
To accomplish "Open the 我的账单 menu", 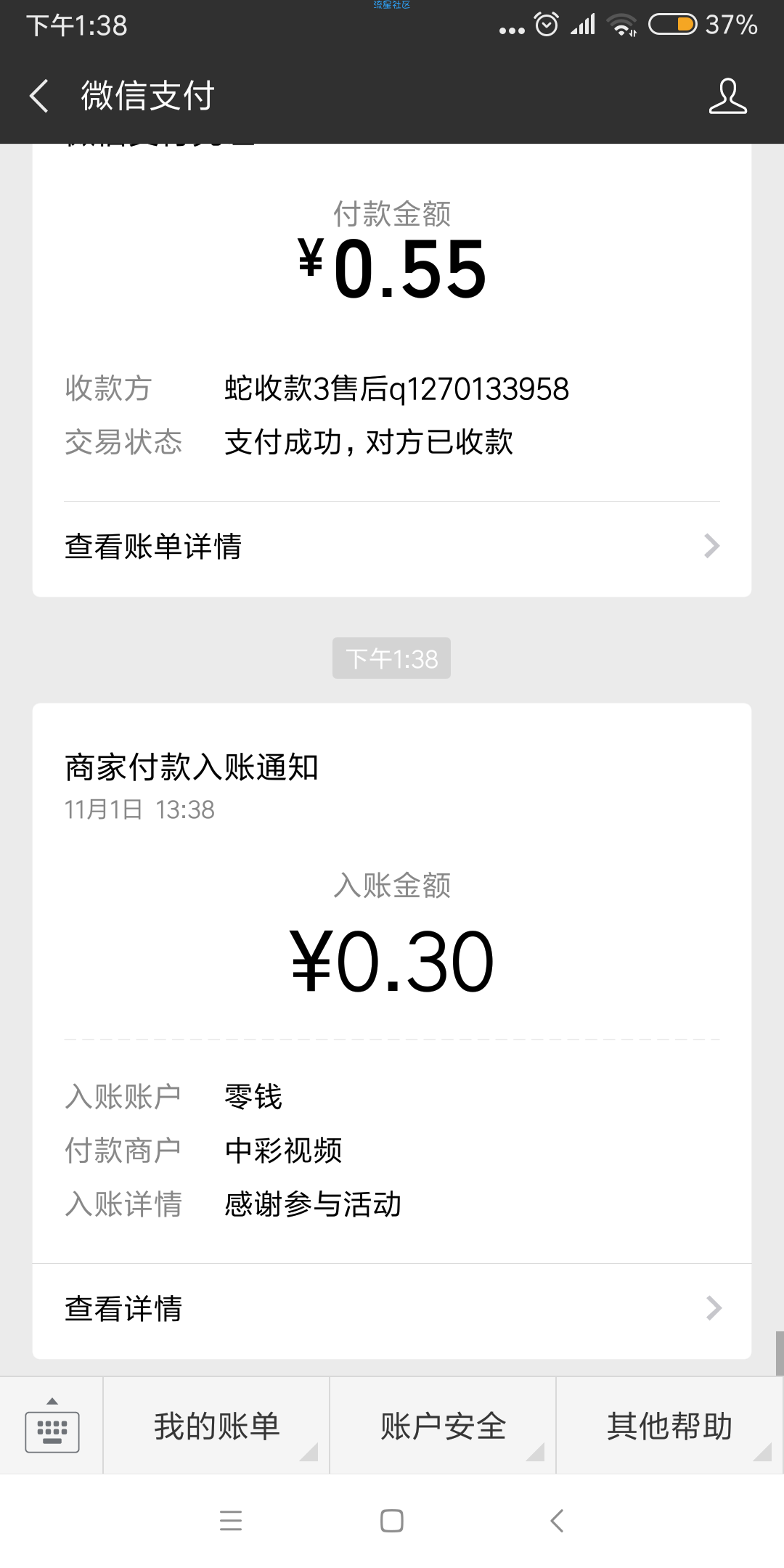I will [216, 1426].
